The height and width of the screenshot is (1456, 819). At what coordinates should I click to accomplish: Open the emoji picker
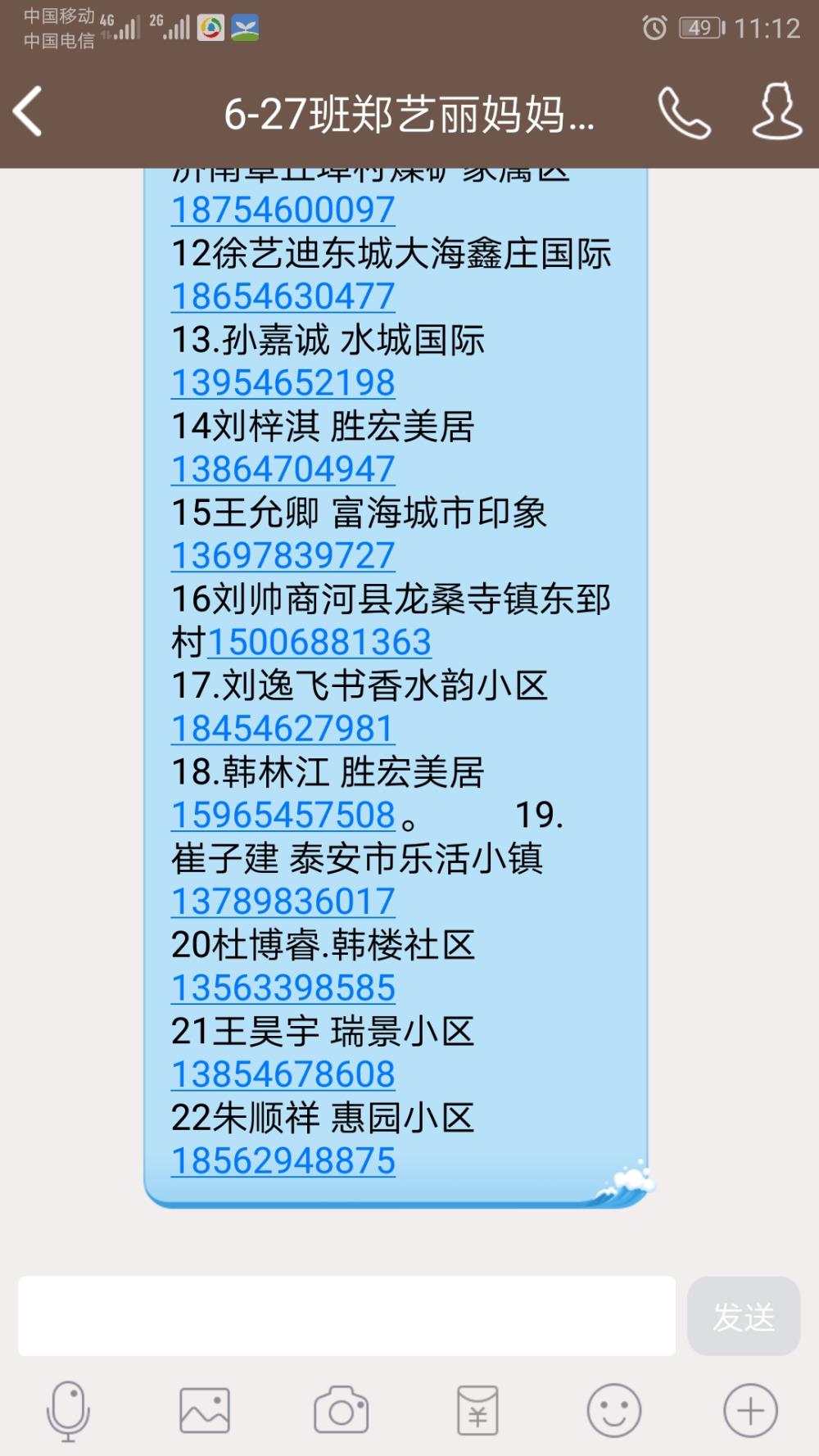[x=614, y=1410]
